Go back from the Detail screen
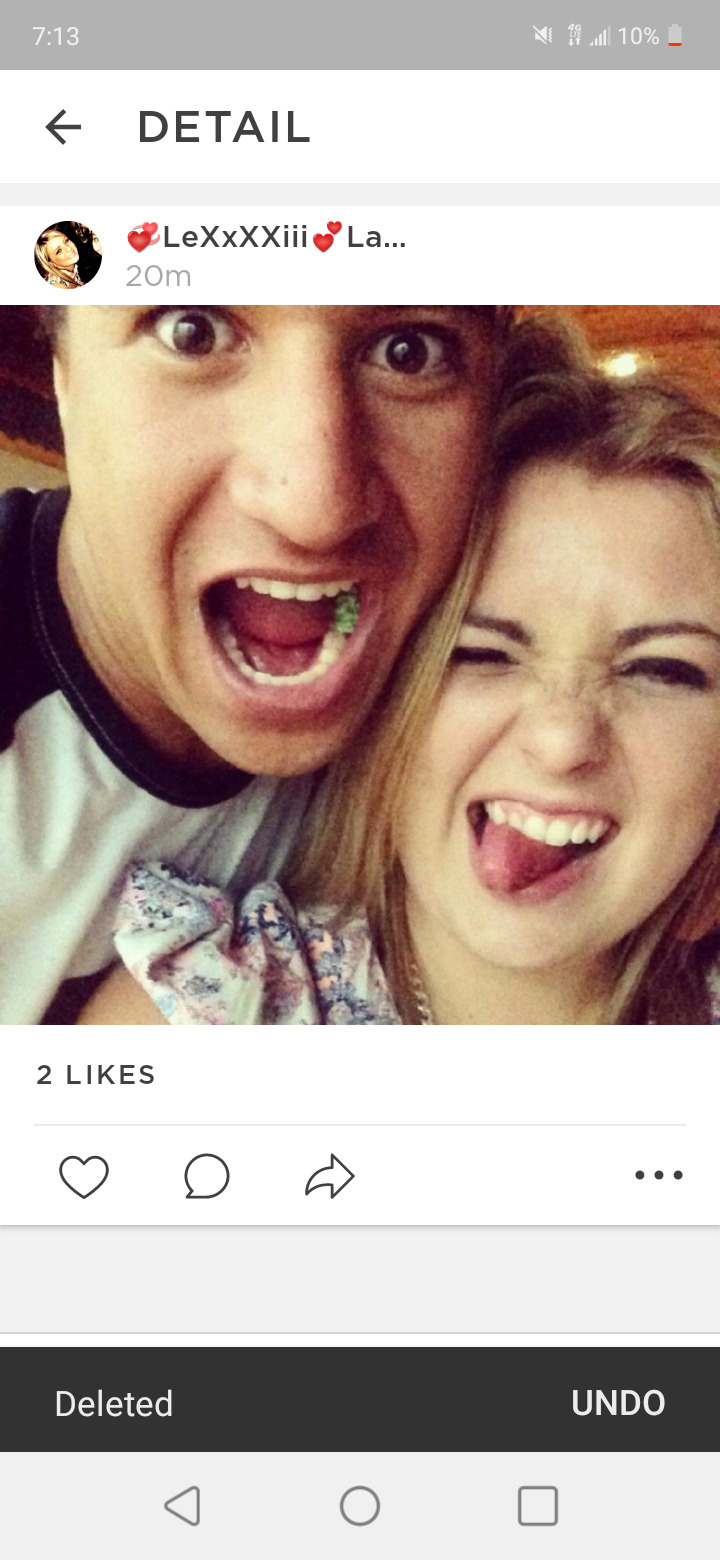Viewport: 720px width, 1560px height. (x=63, y=127)
